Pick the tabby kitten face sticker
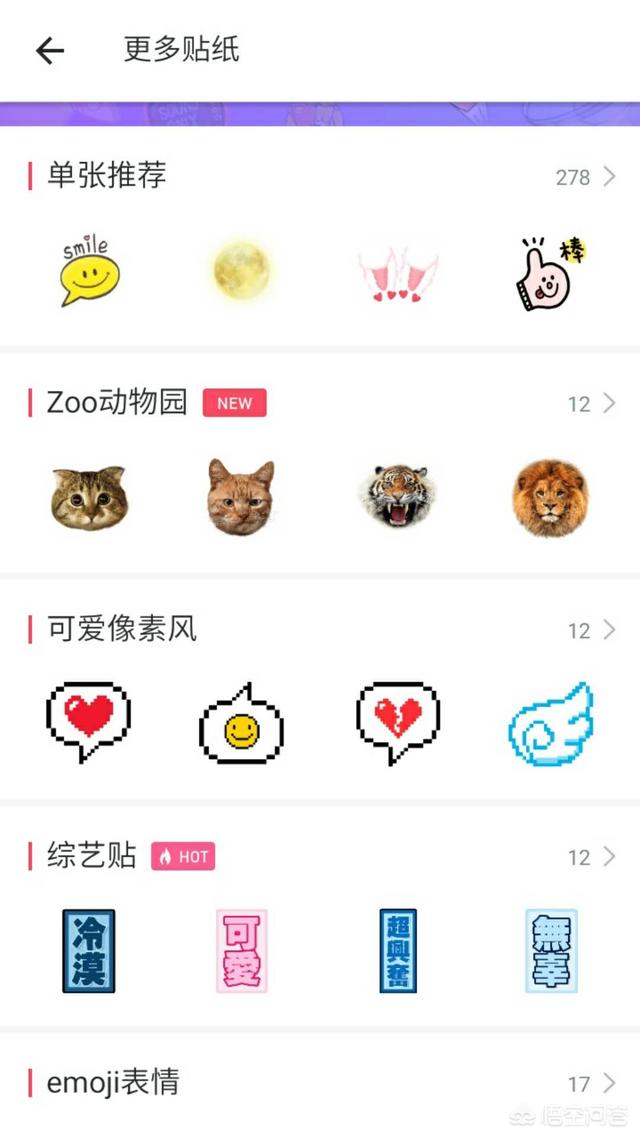This screenshot has height=1138, width=640. click(89, 497)
